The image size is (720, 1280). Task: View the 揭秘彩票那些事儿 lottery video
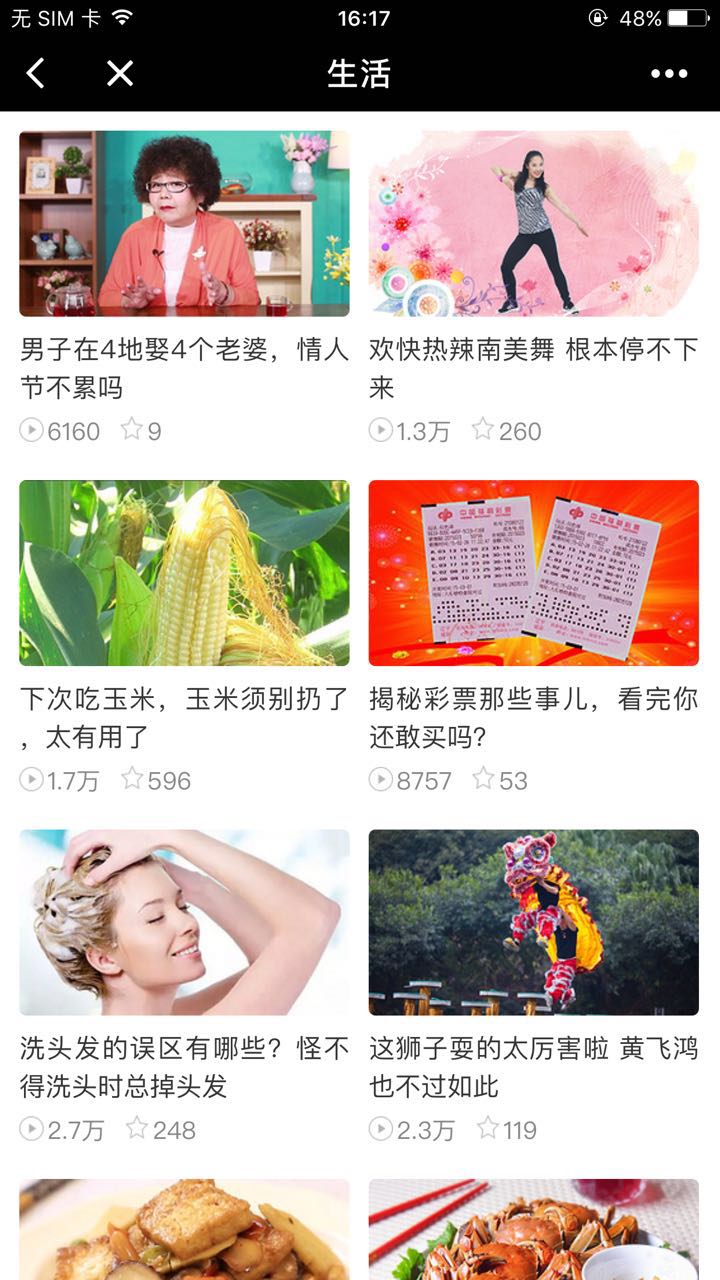click(x=533, y=573)
